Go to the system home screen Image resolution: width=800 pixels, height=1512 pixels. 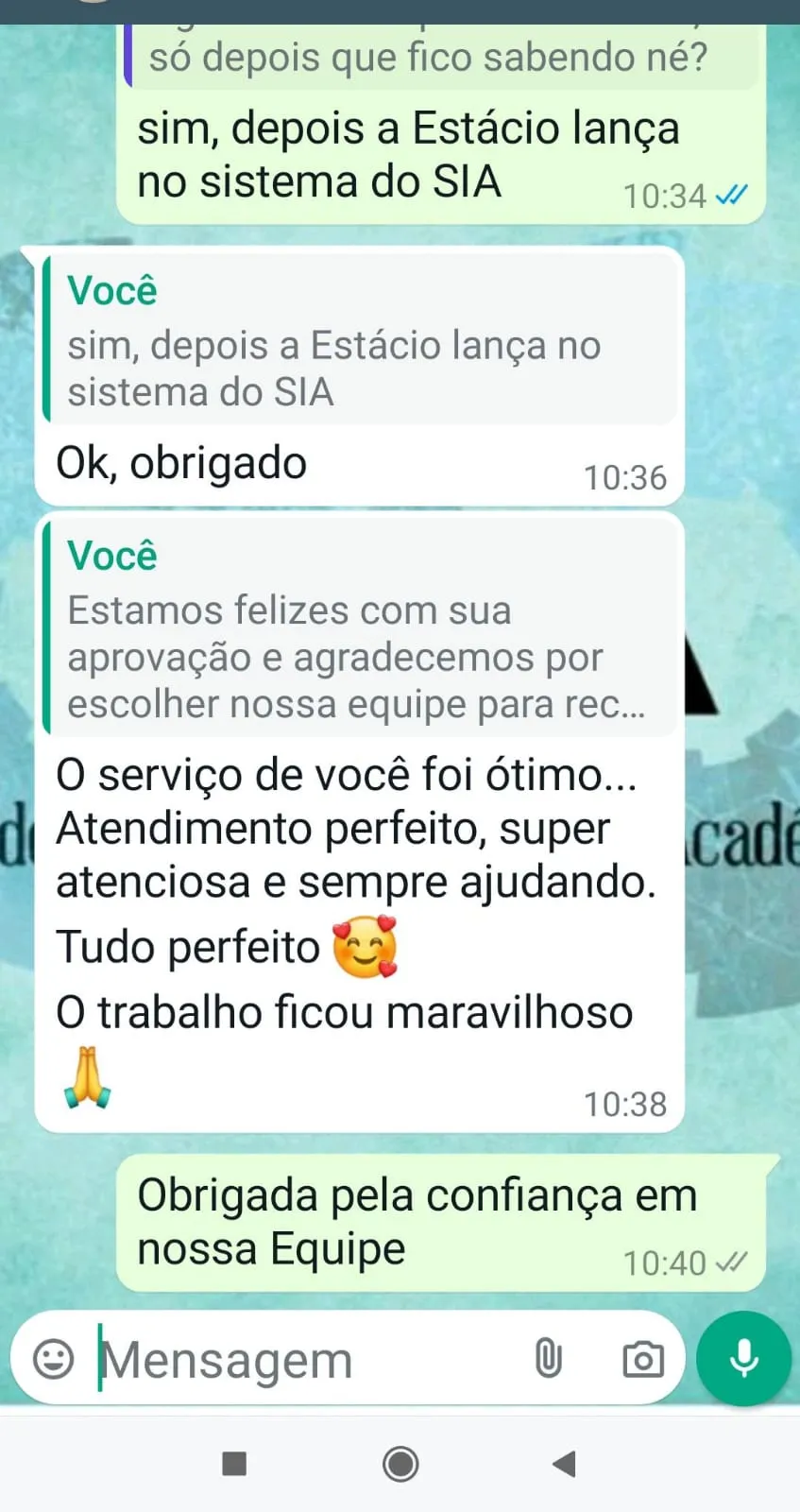click(400, 1464)
